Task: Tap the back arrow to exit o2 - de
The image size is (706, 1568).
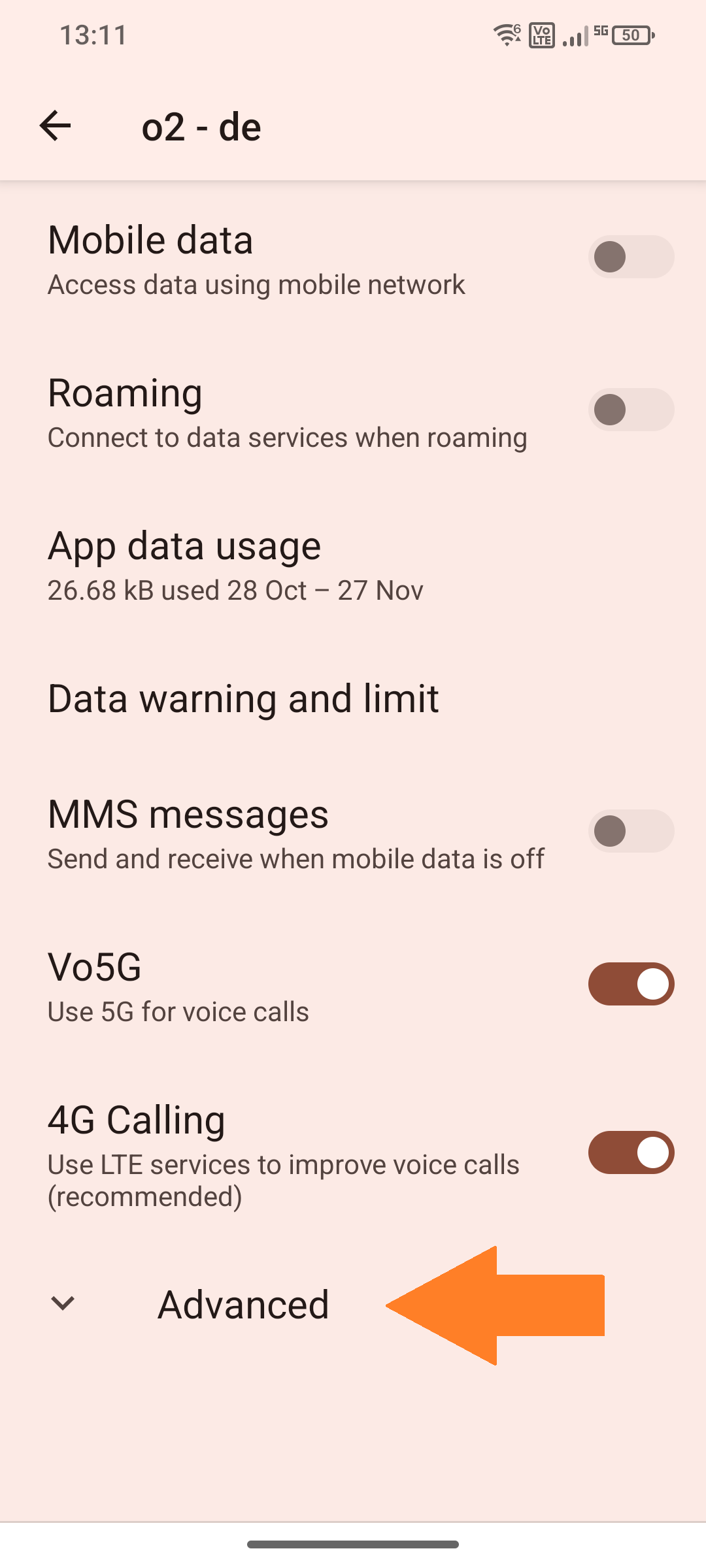Action: tap(56, 126)
